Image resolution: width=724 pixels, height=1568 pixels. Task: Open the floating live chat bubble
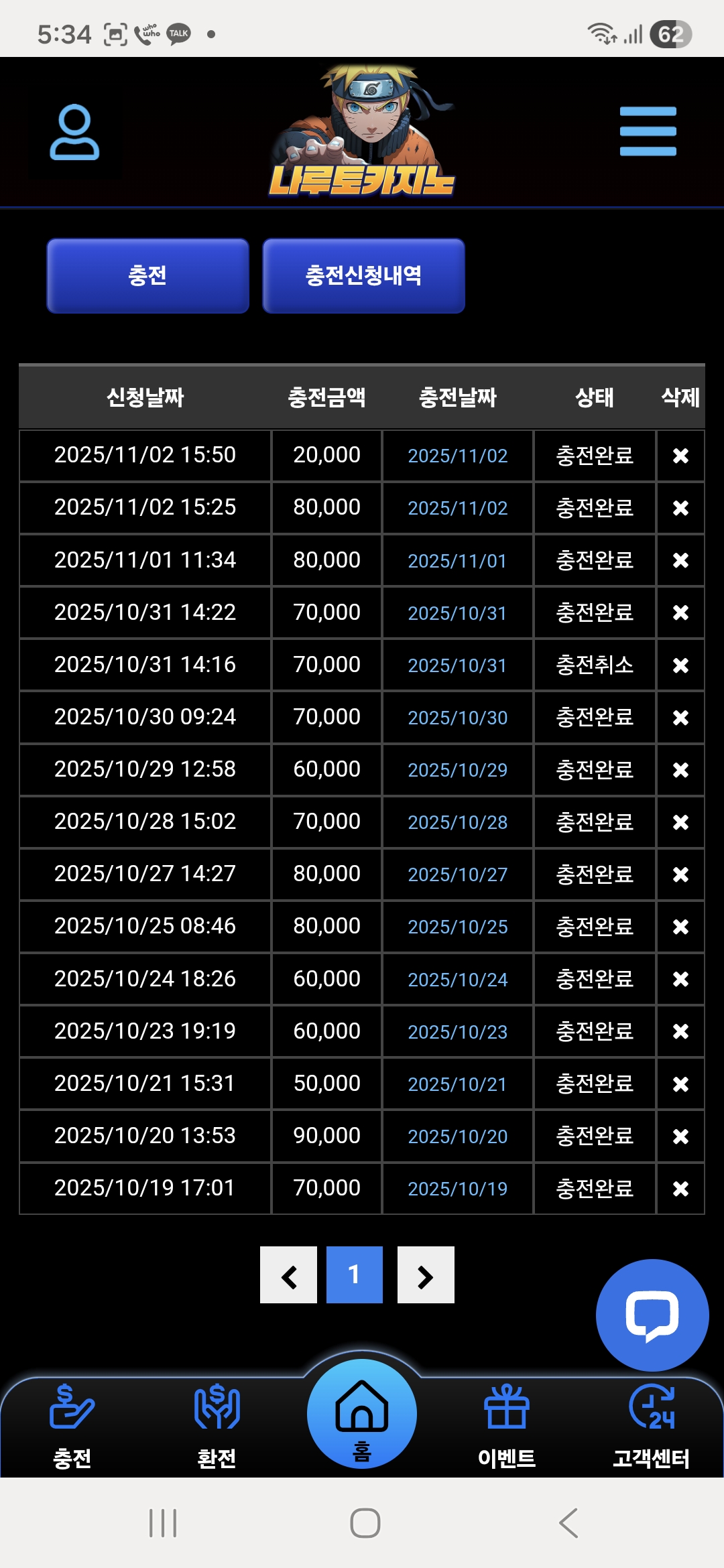point(652,1315)
